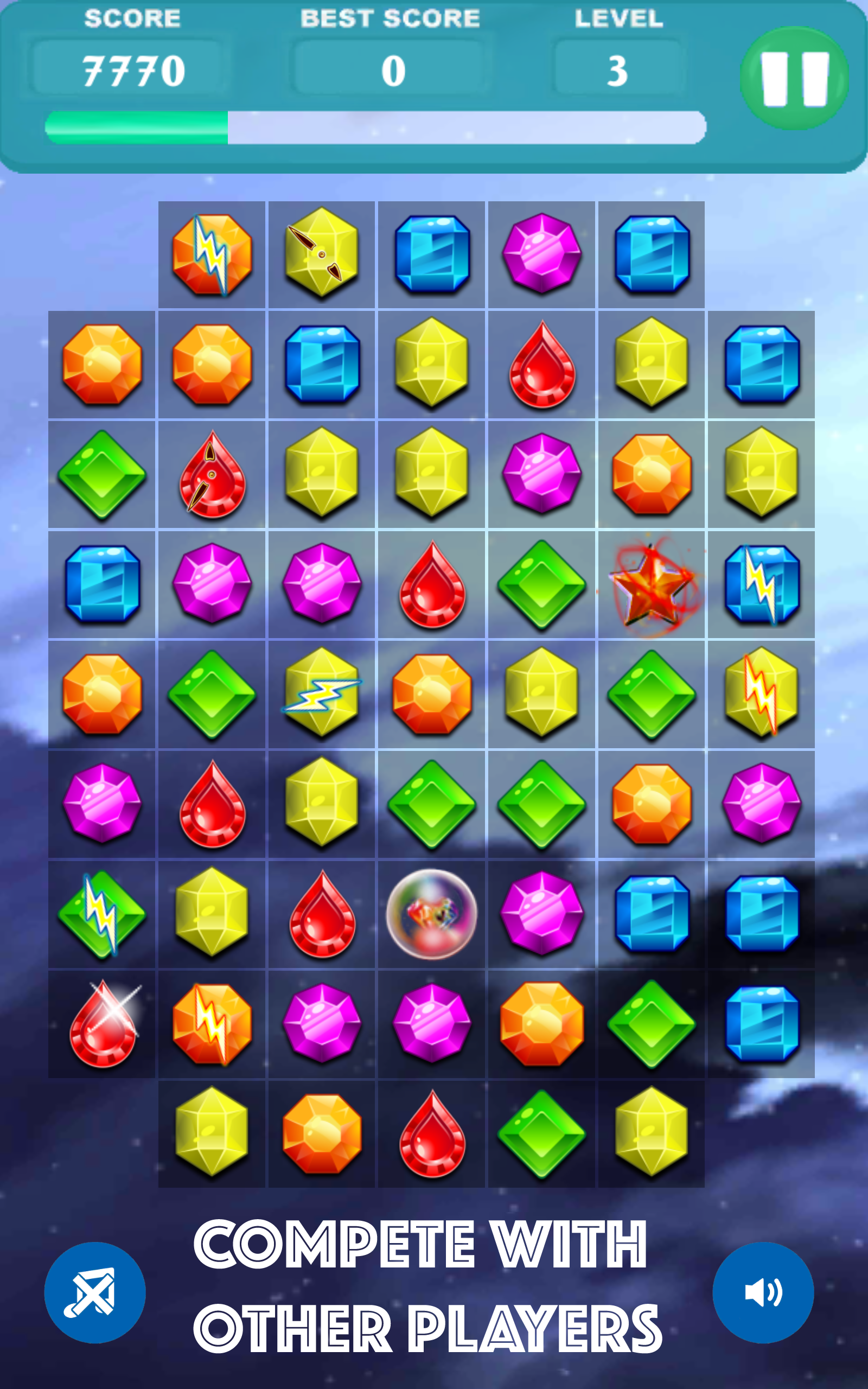The width and height of the screenshot is (868, 1389).
Task: Select the fiery star gem
Action: [651, 585]
